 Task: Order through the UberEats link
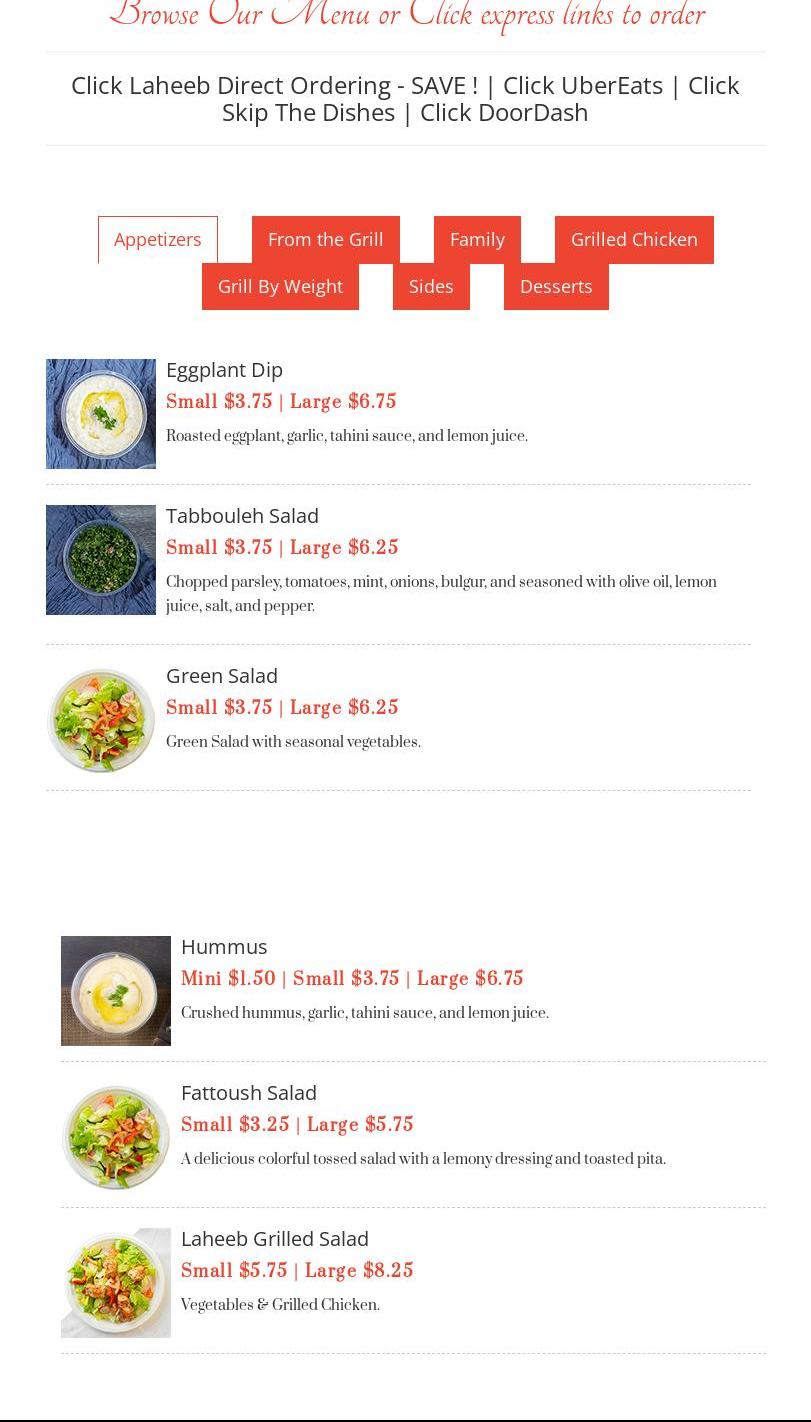pyautogui.click(x=583, y=86)
